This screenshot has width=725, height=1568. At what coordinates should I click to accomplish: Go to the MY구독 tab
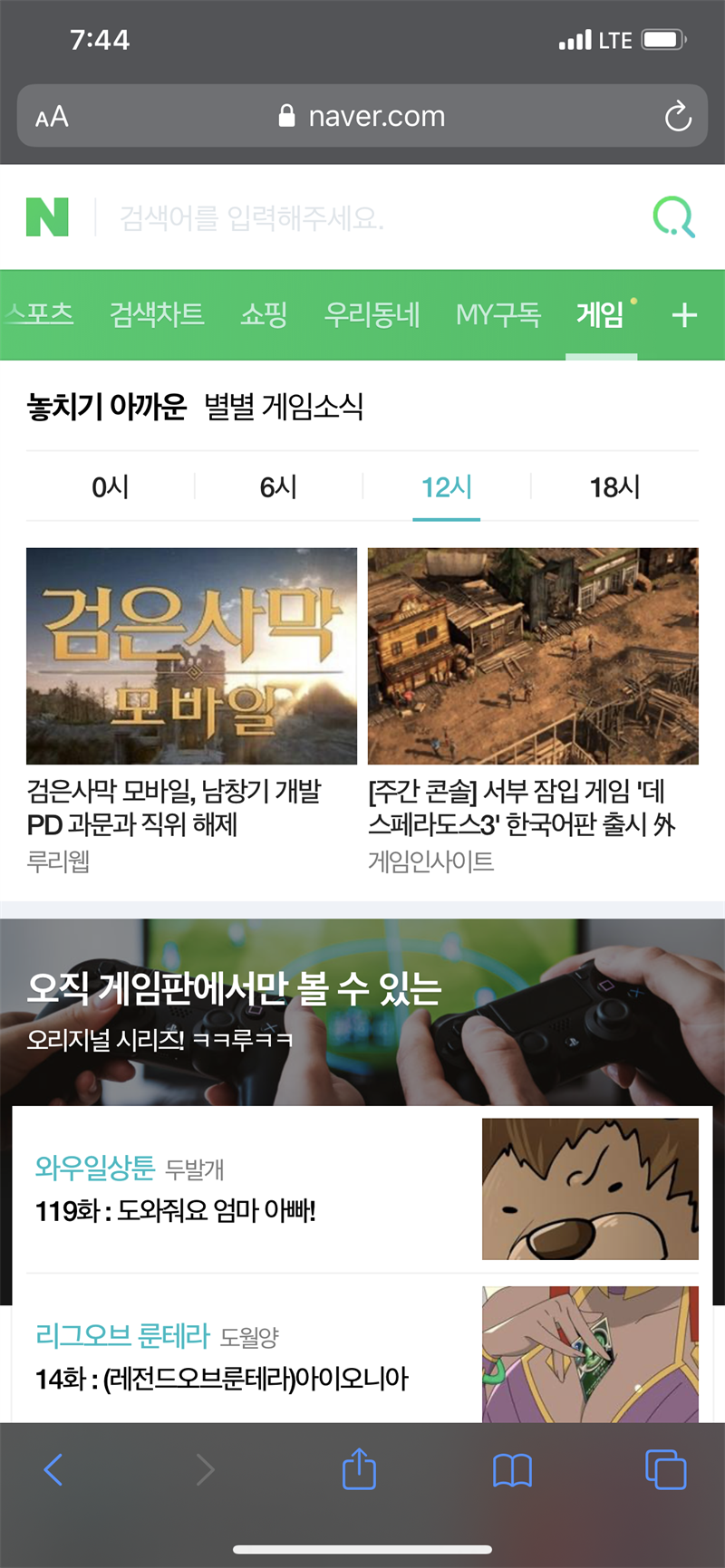(x=498, y=314)
